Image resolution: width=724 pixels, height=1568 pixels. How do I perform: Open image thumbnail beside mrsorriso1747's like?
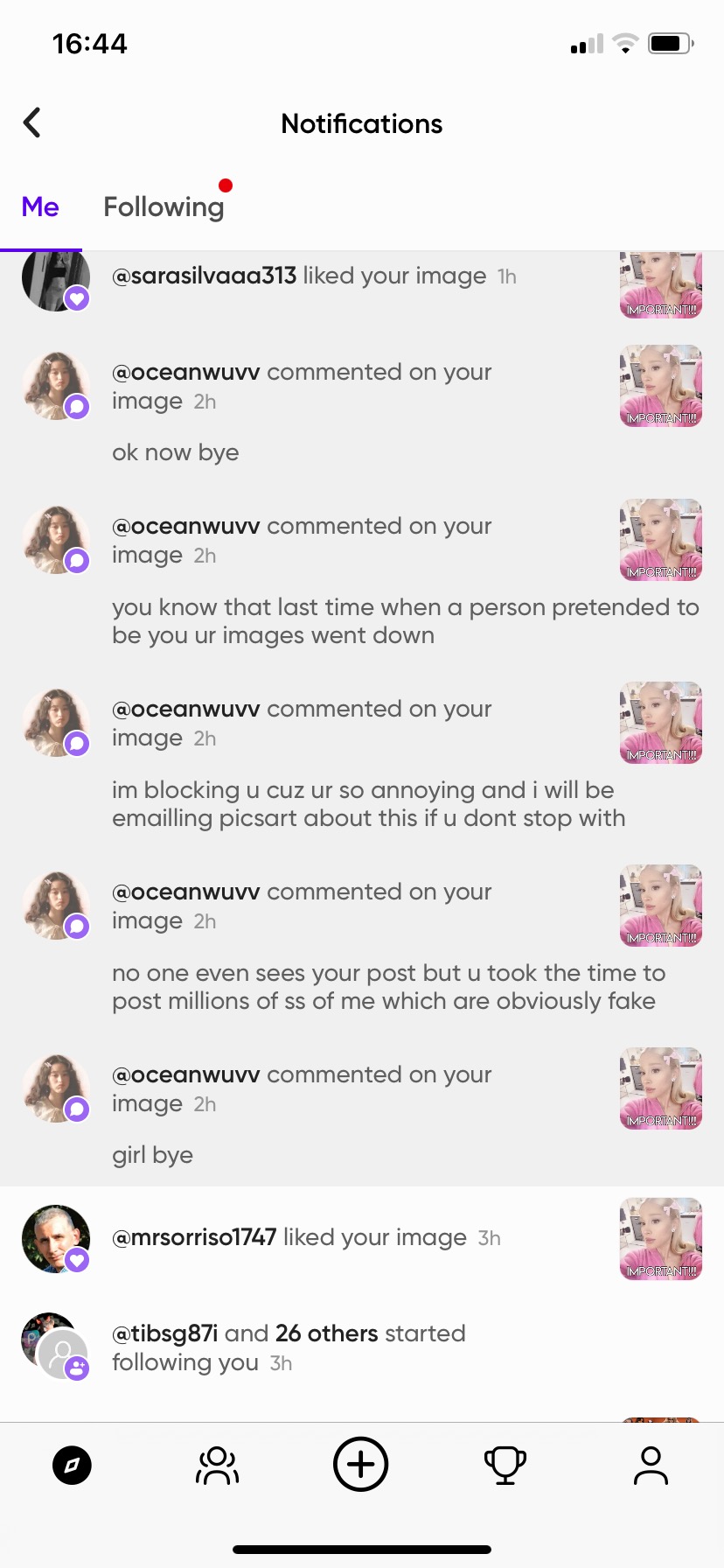pyautogui.click(x=660, y=1239)
